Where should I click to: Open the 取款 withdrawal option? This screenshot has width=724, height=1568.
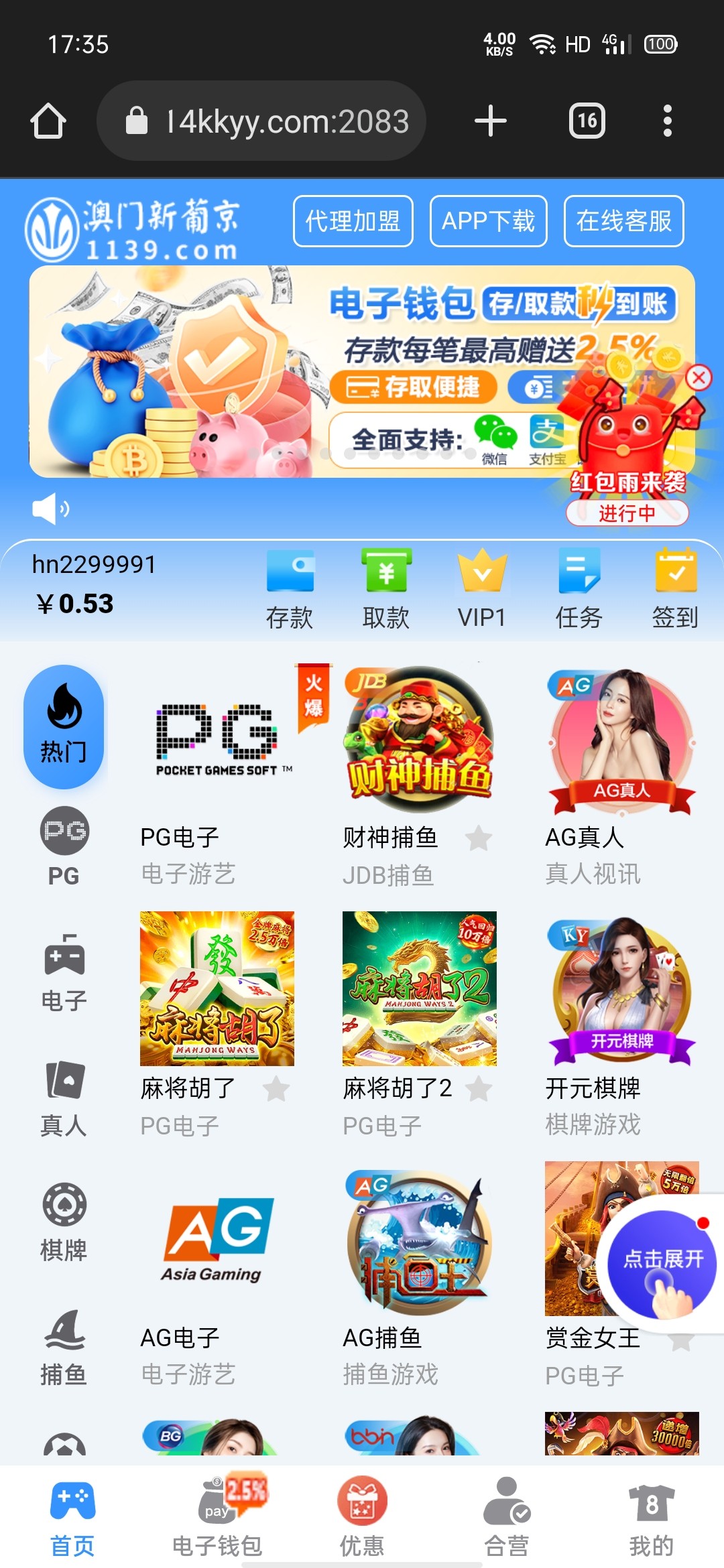(386, 588)
